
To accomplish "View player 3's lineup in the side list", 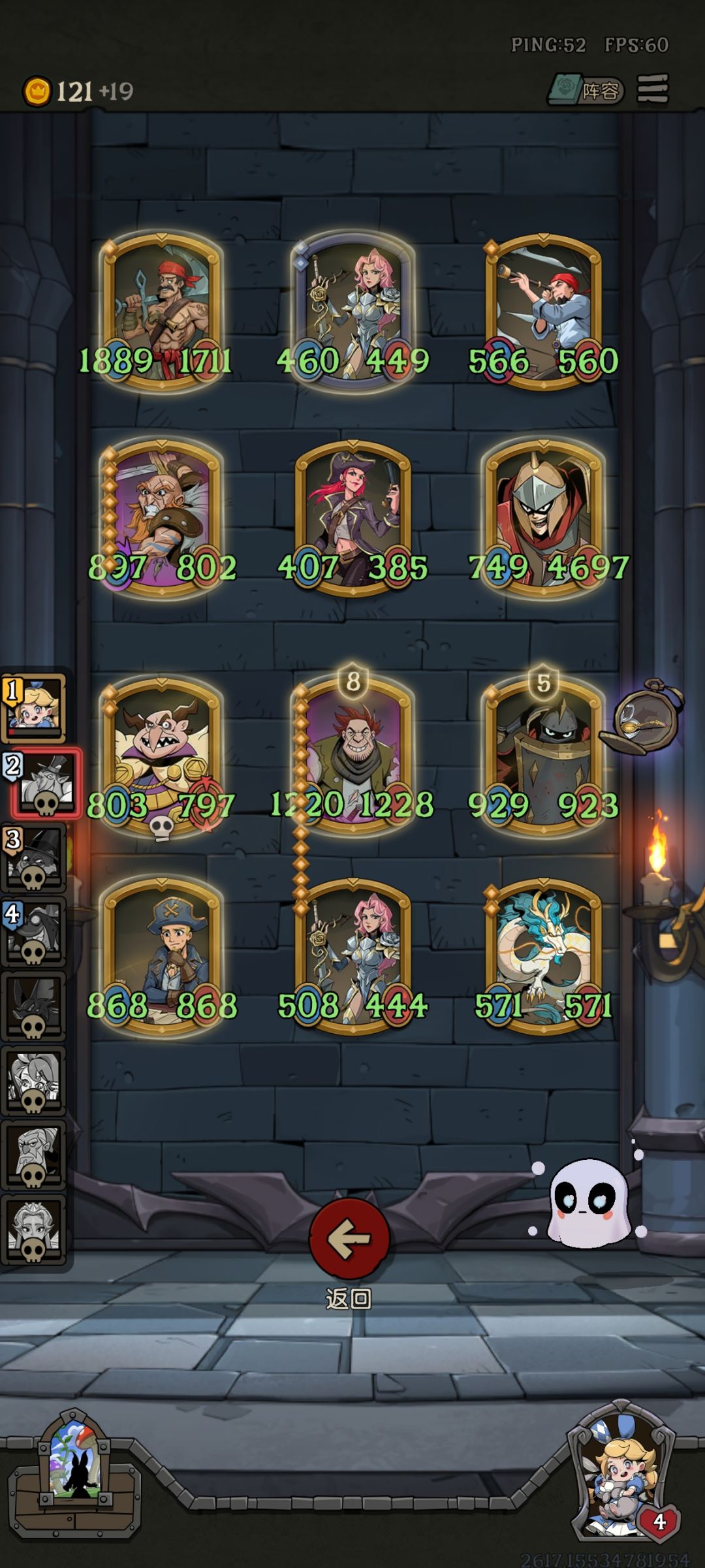I will tap(34, 857).
